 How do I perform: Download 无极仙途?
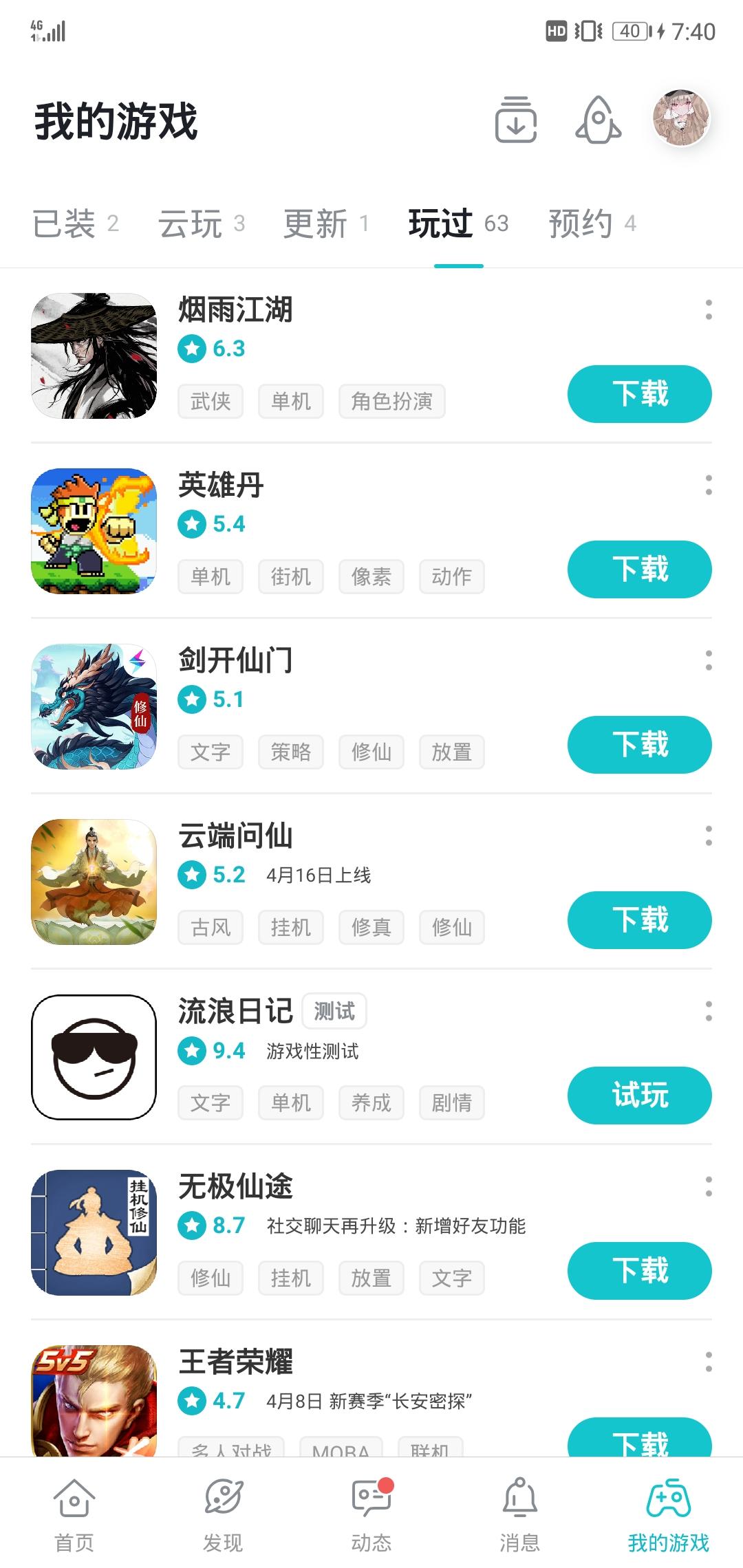point(639,1271)
